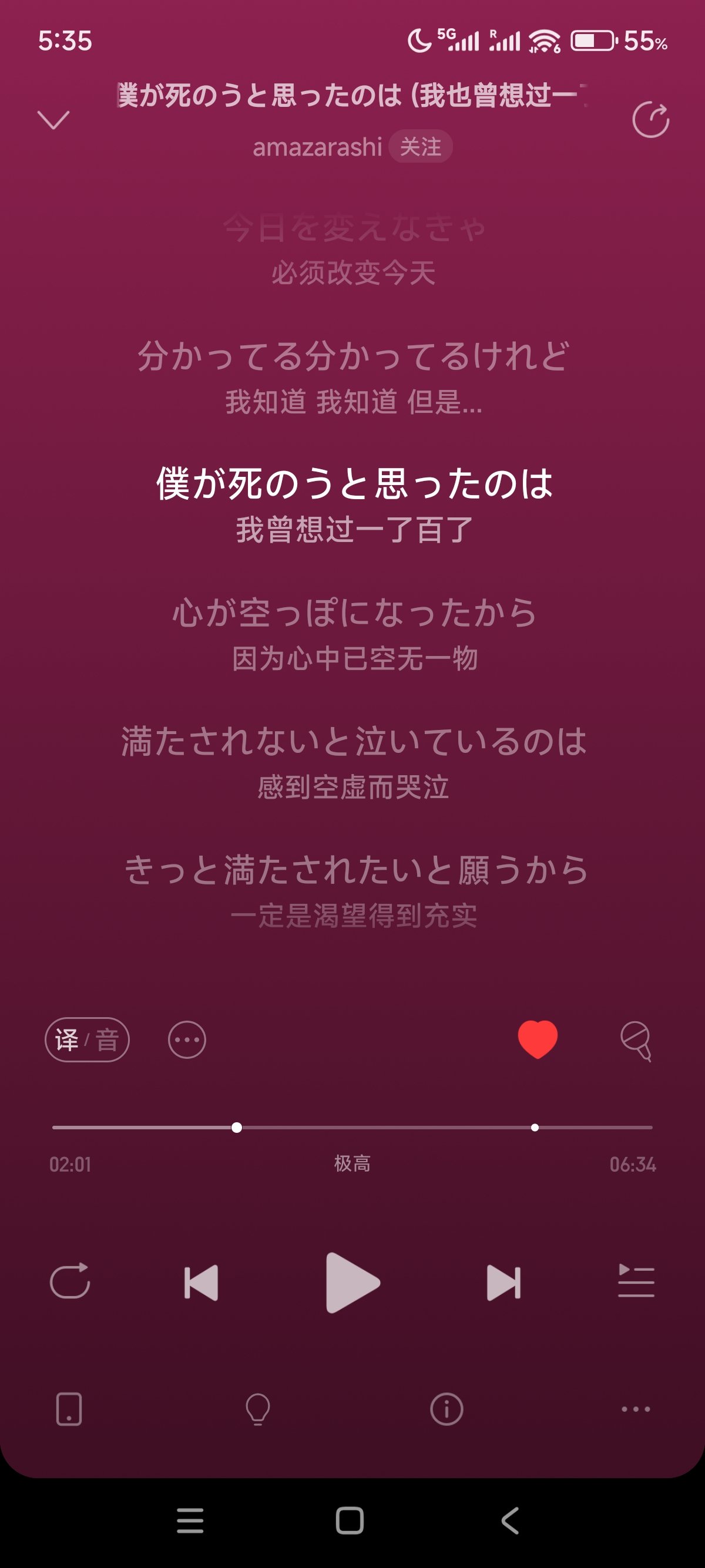The height and width of the screenshot is (1568, 705).
Task: View song info via the circled i
Action: (447, 1409)
